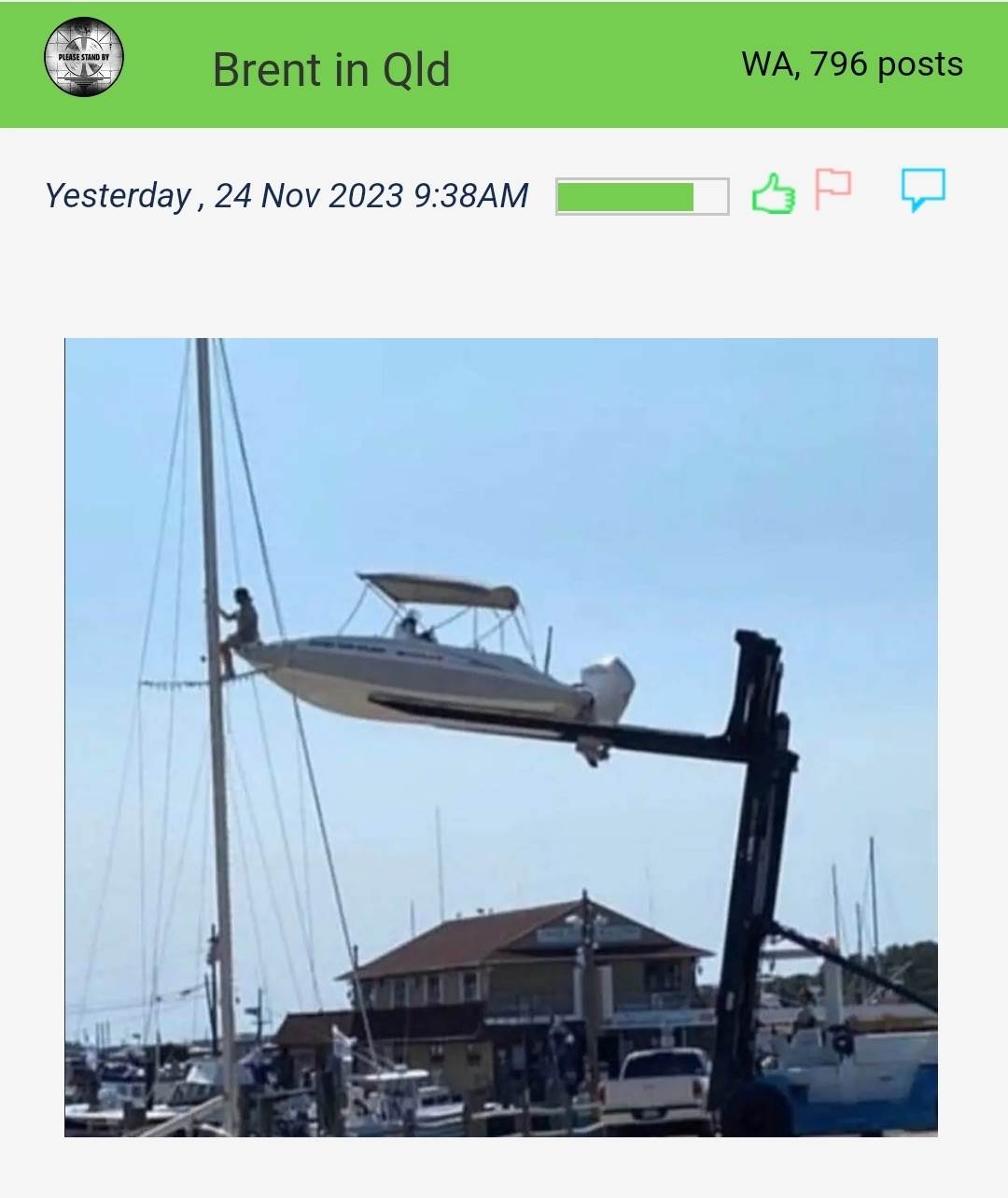The height and width of the screenshot is (1198, 1008).
Task: Open the Brent in Qld username link
Action: coord(331,69)
